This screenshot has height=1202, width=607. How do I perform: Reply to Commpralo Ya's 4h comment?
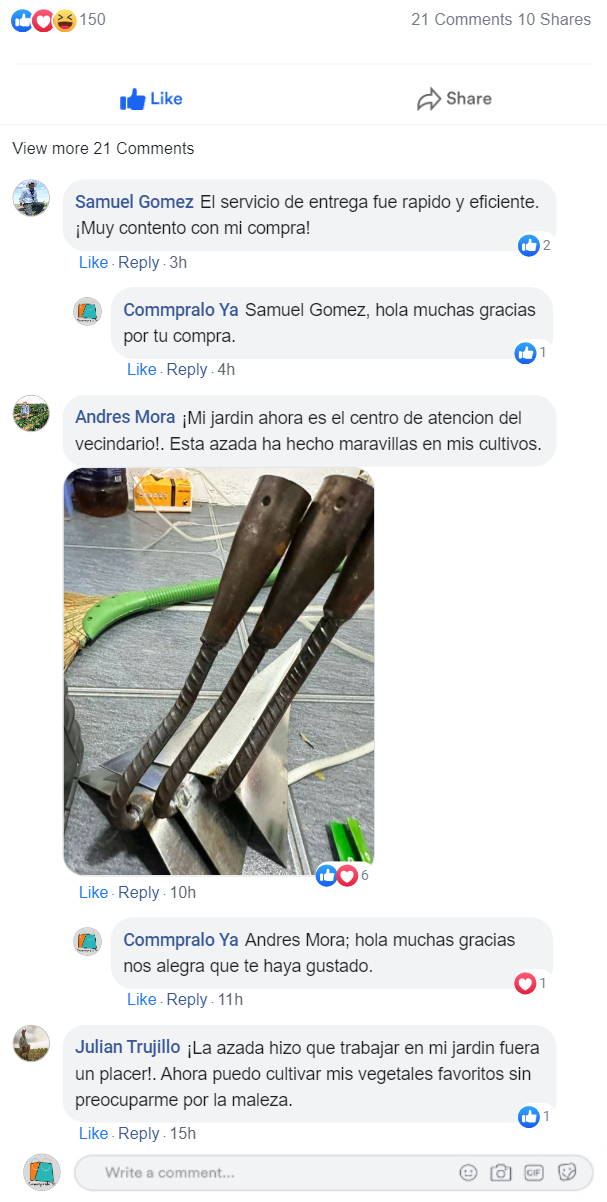pos(186,369)
